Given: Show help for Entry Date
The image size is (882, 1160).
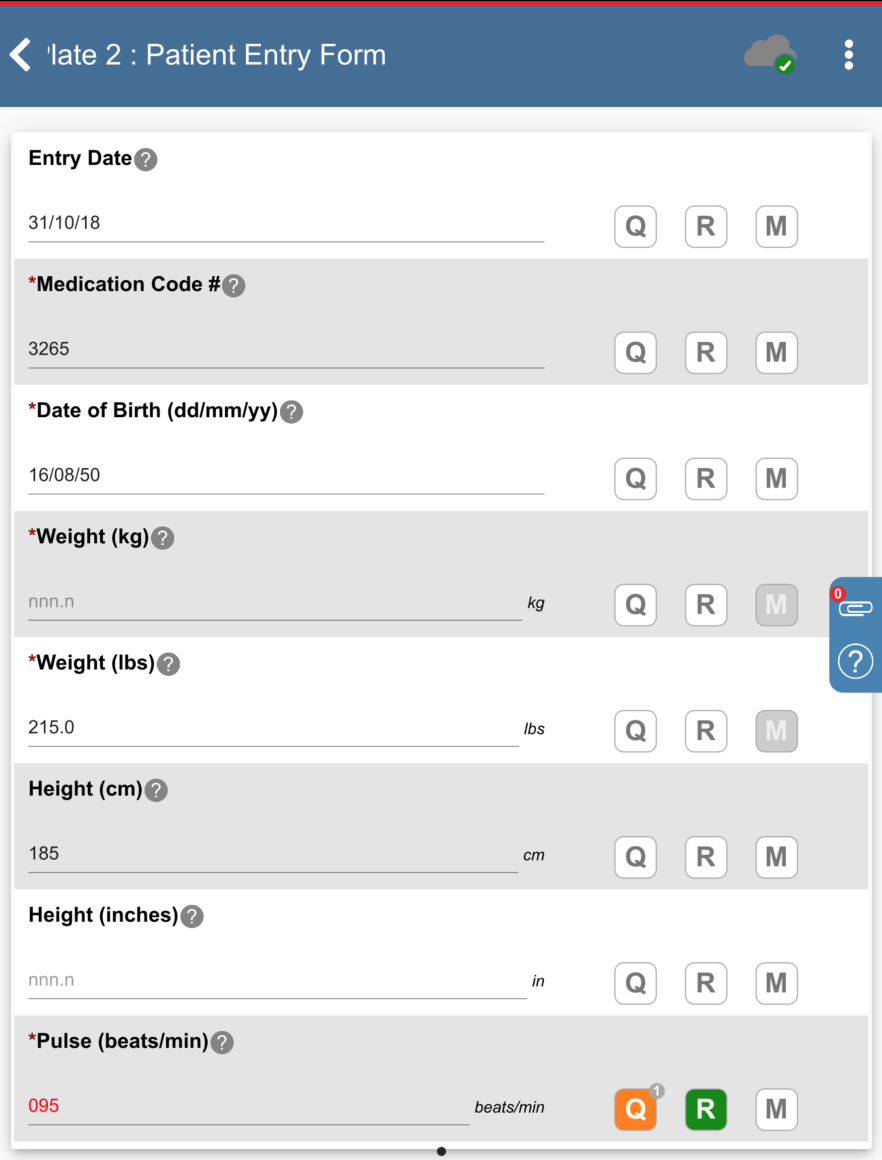Looking at the screenshot, I should [146, 159].
